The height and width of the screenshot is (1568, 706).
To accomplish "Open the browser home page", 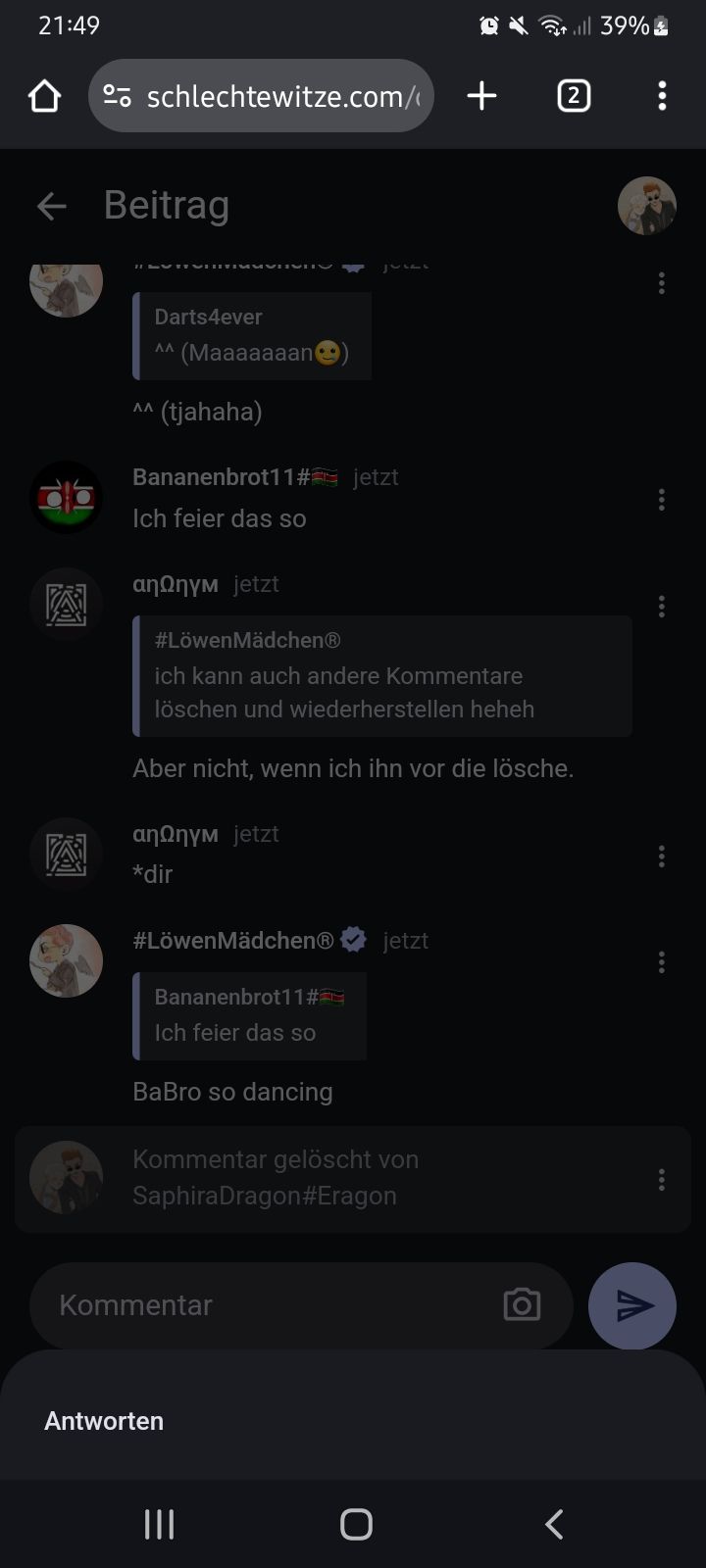I will point(45,96).
